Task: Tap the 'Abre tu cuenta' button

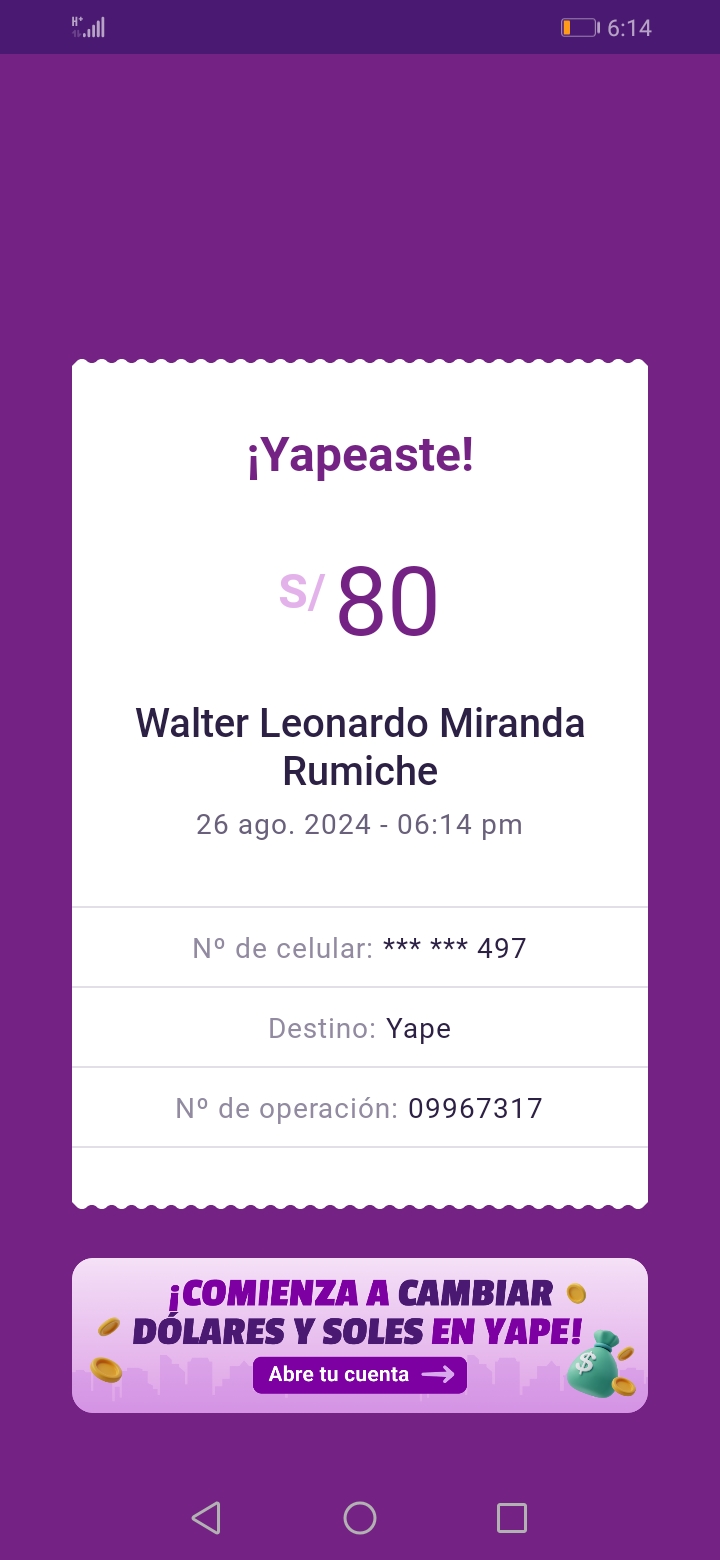Action: tap(359, 1374)
